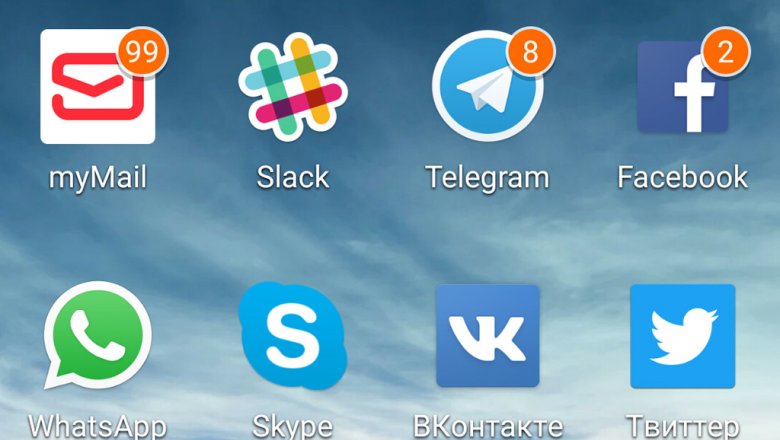Open the myMail app

click(97, 88)
